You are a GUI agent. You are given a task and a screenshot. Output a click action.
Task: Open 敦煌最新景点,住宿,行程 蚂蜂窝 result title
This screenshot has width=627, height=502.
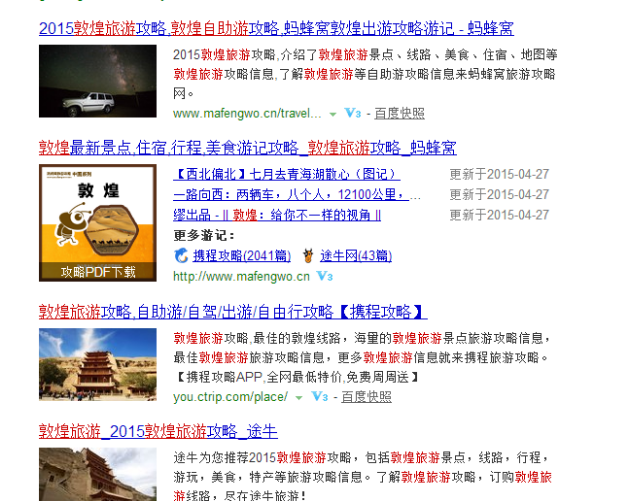[x=247, y=147]
